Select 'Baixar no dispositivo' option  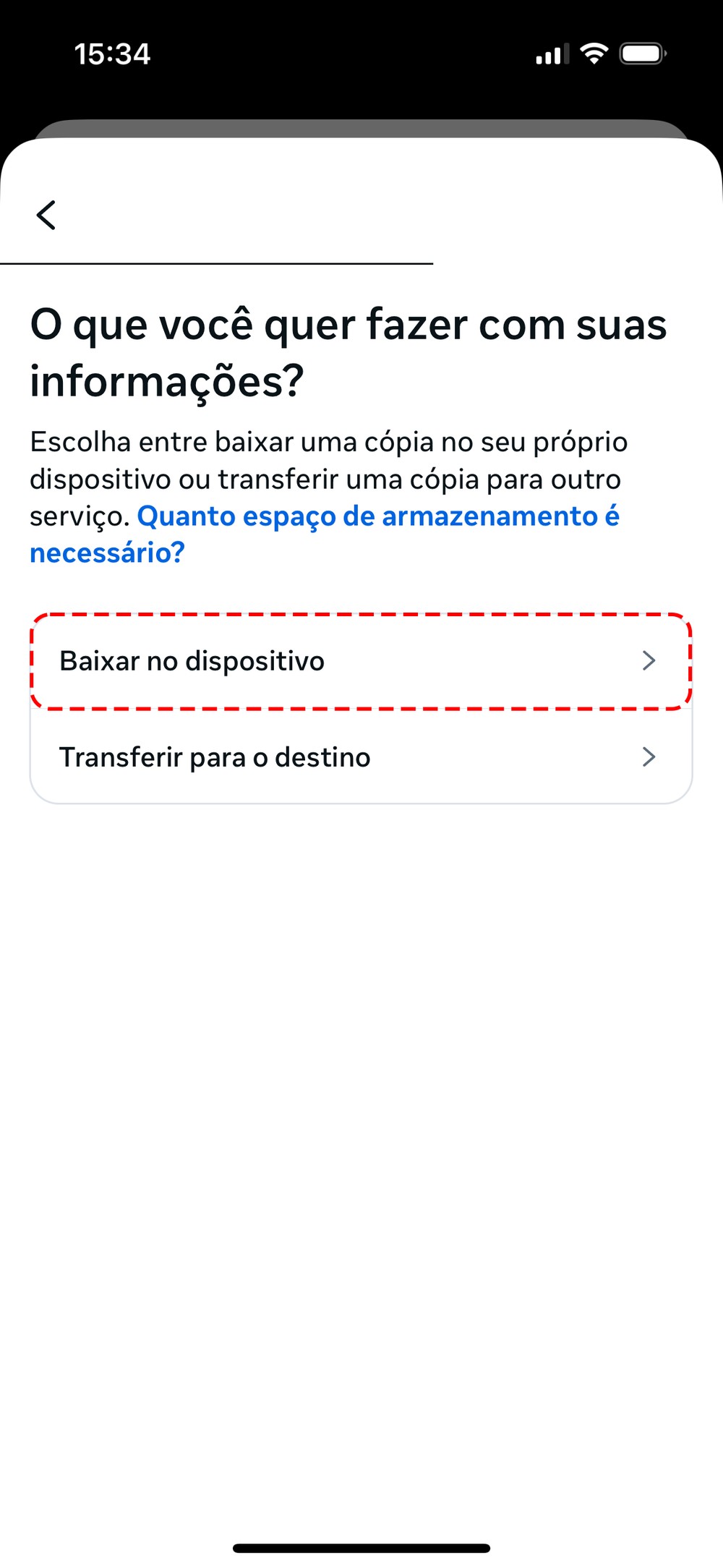(x=360, y=661)
